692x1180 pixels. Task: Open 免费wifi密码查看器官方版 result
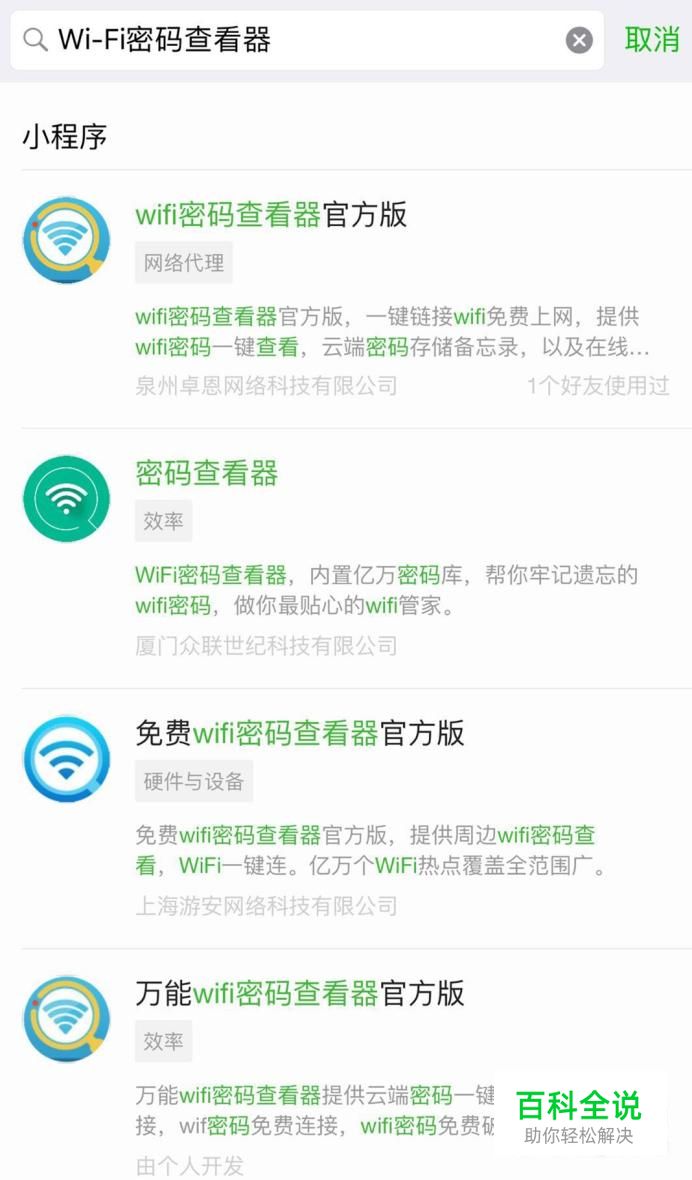coord(346,819)
